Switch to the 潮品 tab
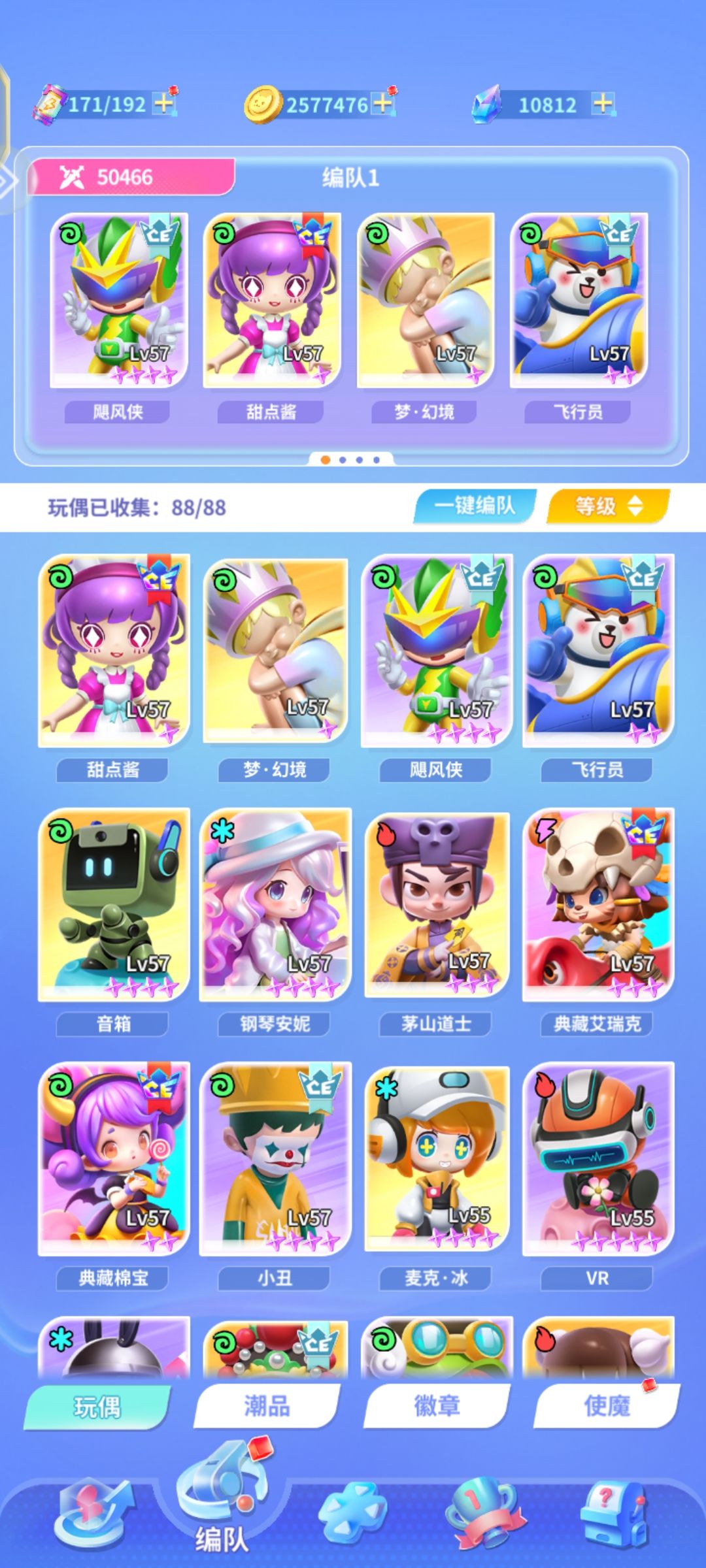 pyautogui.click(x=267, y=1406)
